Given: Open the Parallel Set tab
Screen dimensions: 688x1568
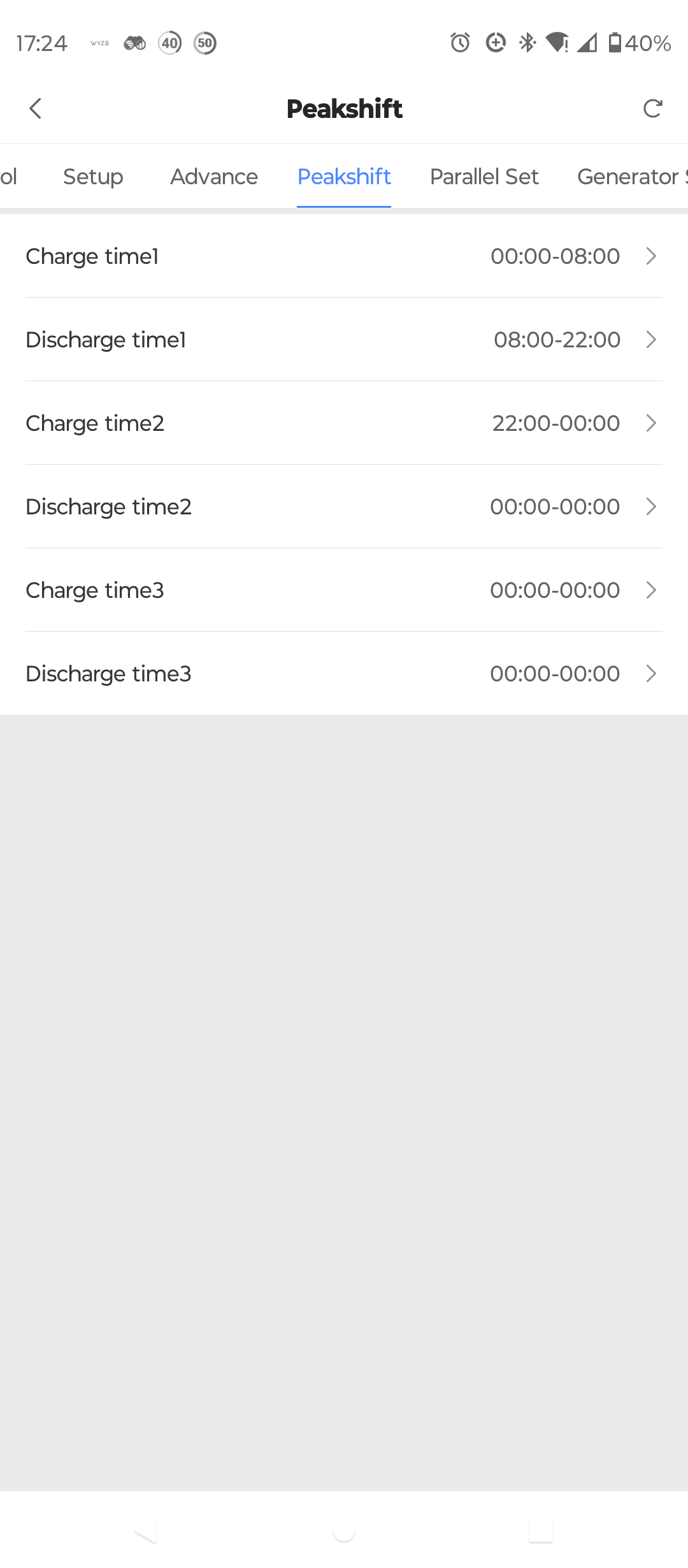Looking at the screenshot, I should pyautogui.click(x=484, y=177).
